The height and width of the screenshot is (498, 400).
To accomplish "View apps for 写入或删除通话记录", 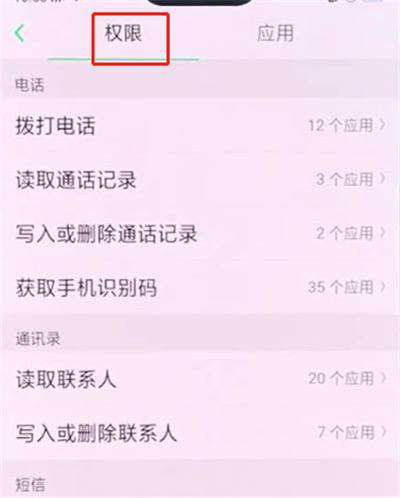I will 200,233.
